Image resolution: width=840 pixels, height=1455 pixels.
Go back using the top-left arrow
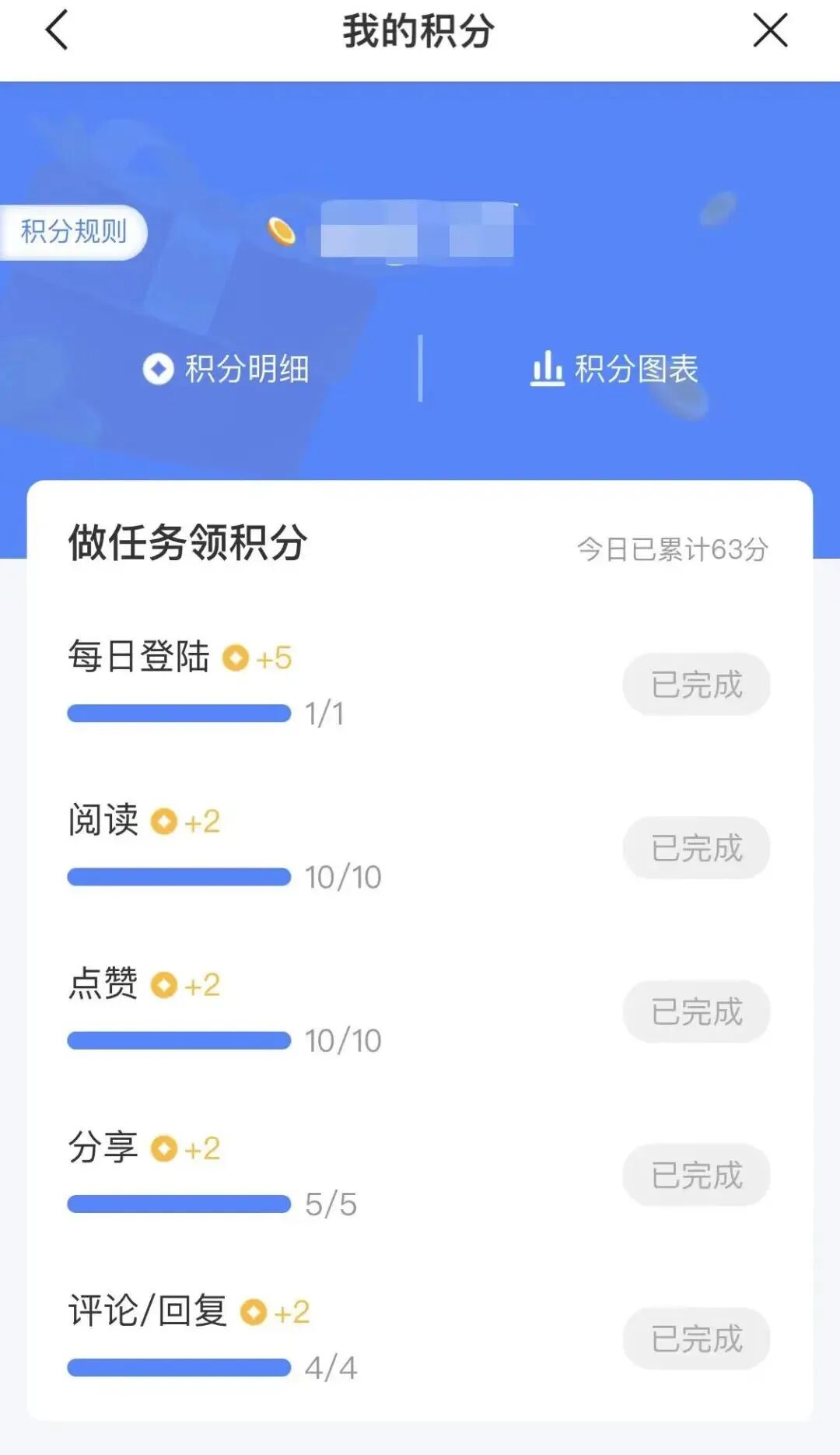point(58,31)
